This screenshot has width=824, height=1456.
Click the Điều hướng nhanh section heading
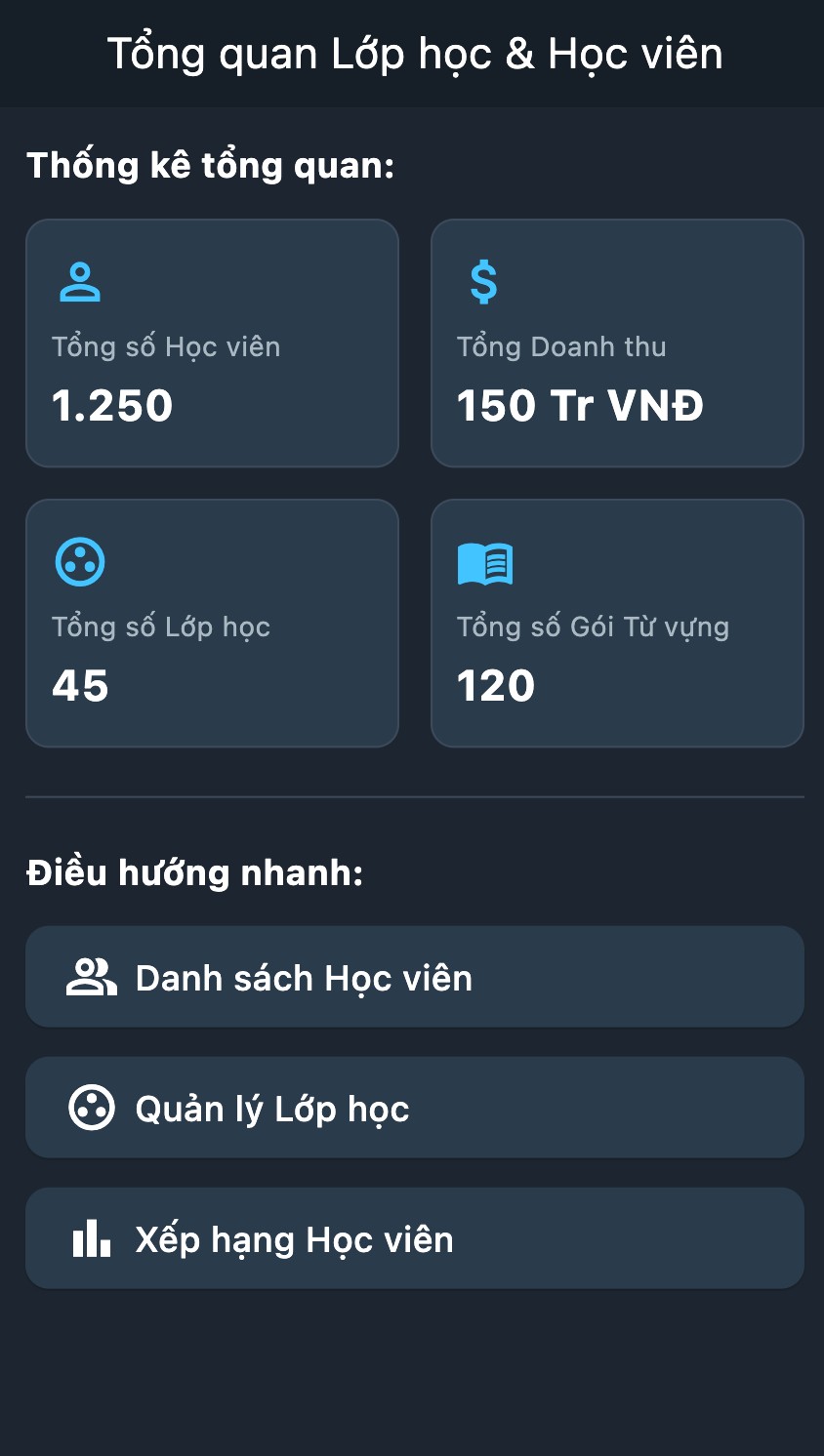click(x=194, y=872)
